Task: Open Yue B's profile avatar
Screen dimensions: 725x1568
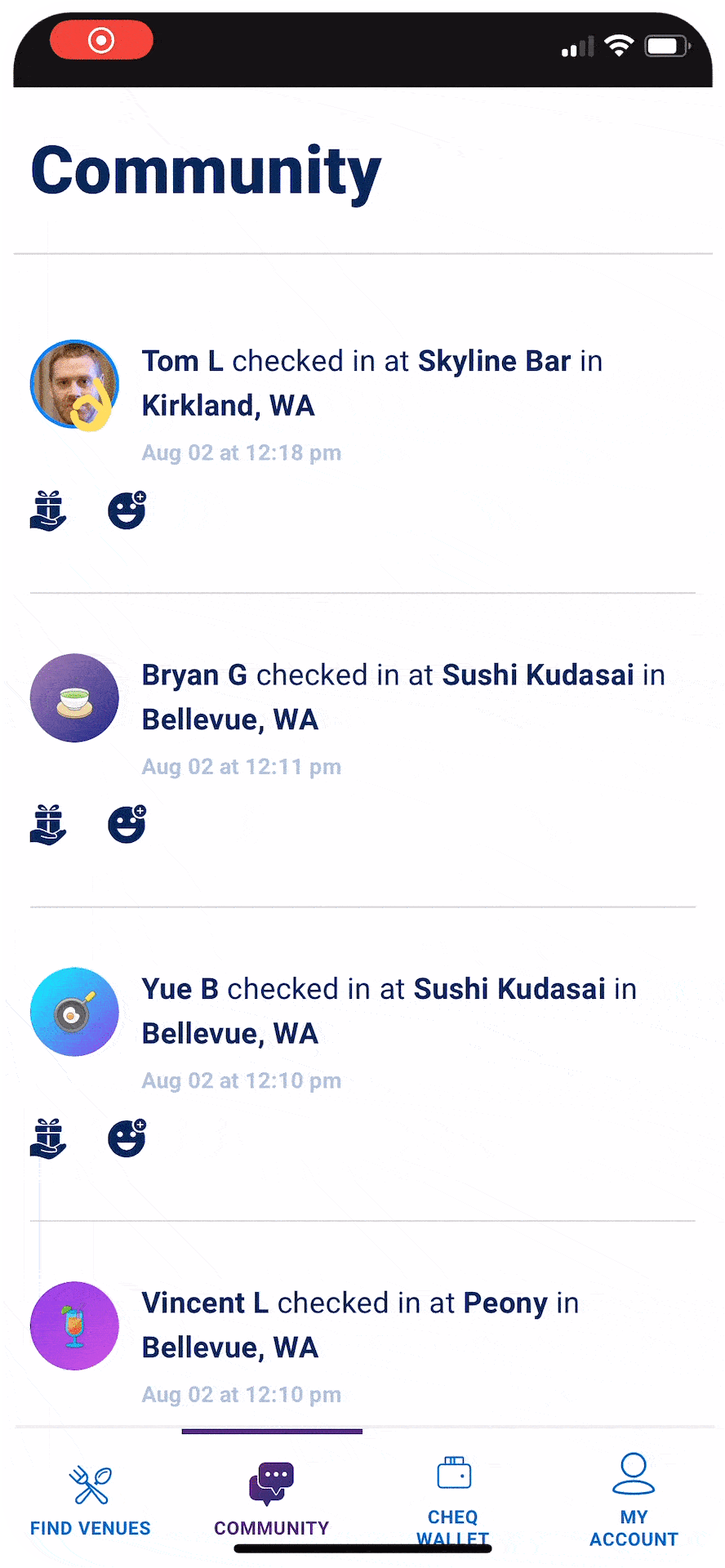Action: pyautogui.click(x=74, y=1012)
